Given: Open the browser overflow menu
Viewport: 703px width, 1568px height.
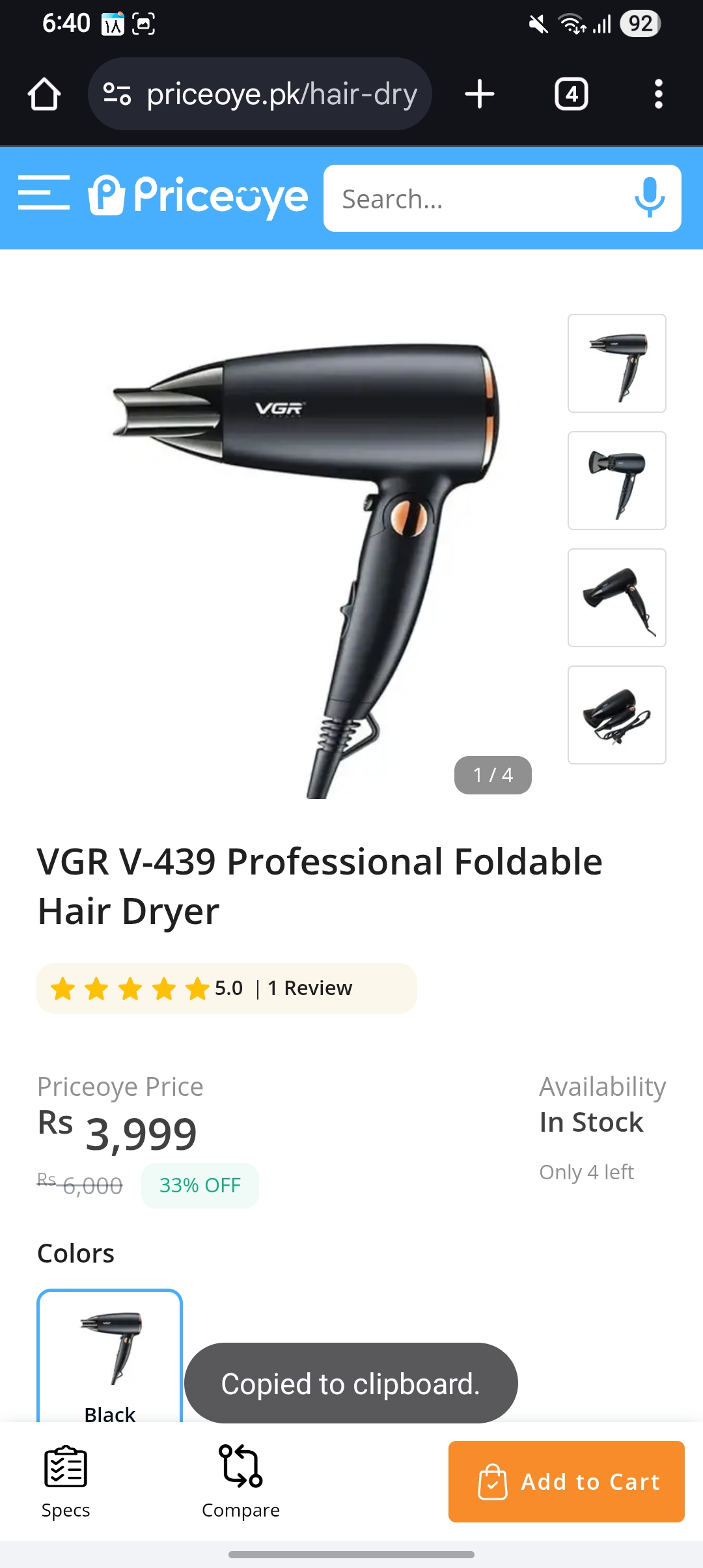Looking at the screenshot, I should [x=658, y=94].
